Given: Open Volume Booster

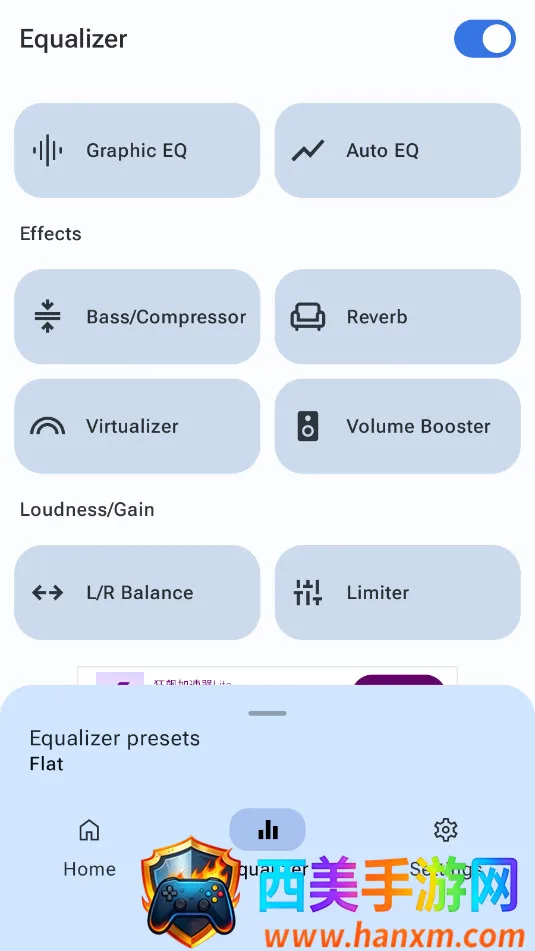Looking at the screenshot, I should 397,426.
